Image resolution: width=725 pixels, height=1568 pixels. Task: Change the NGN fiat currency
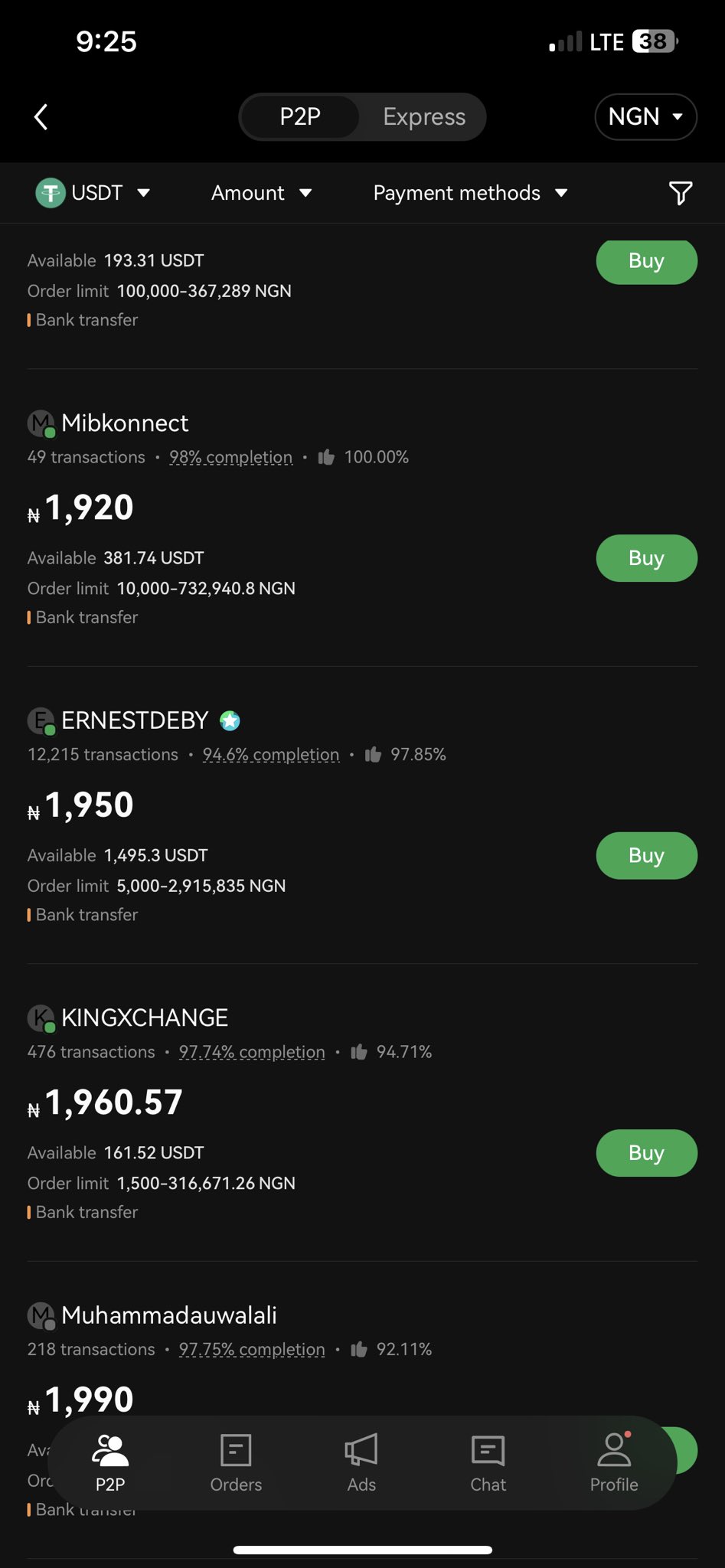click(x=645, y=117)
